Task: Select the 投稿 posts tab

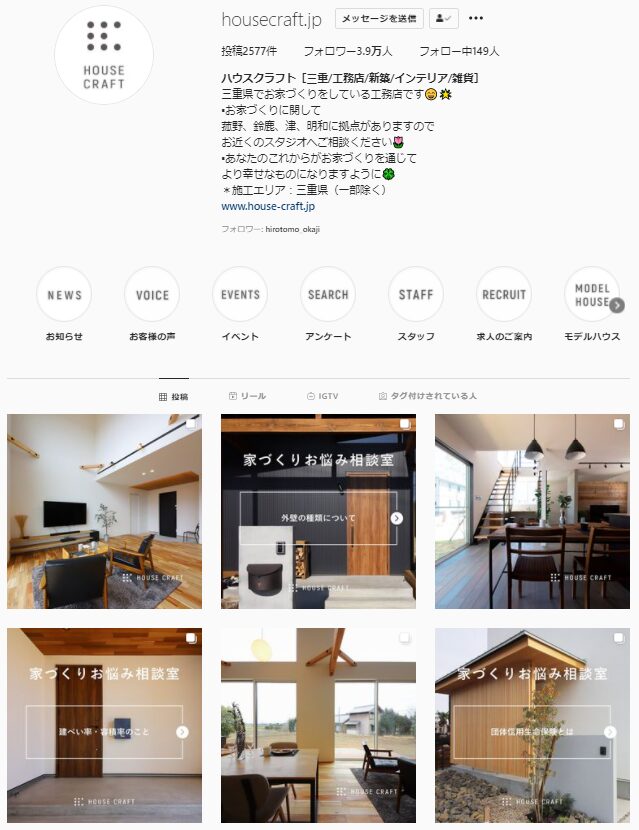Action: (173, 396)
